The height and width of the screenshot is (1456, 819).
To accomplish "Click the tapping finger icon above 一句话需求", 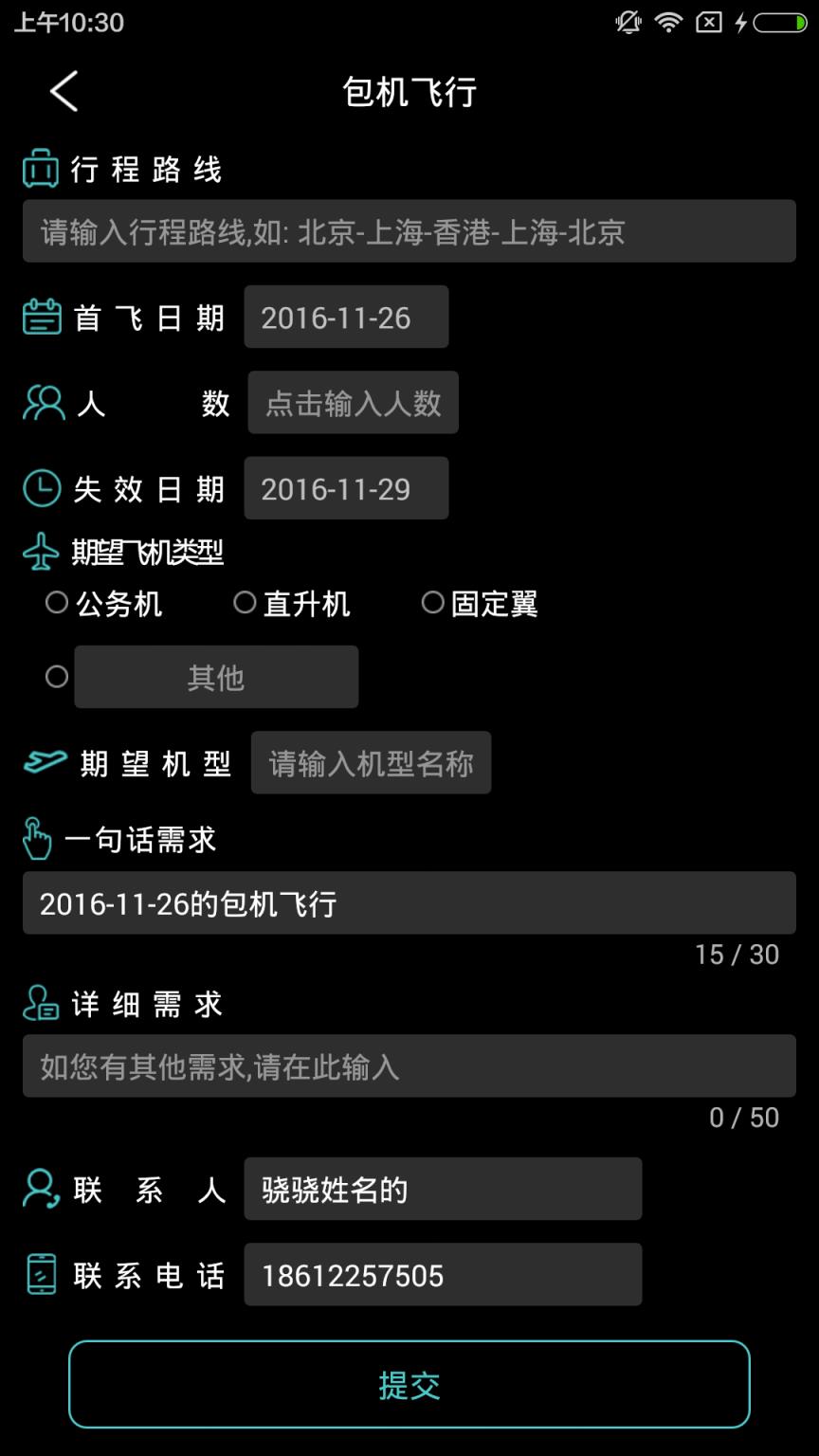I will tap(38, 837).
